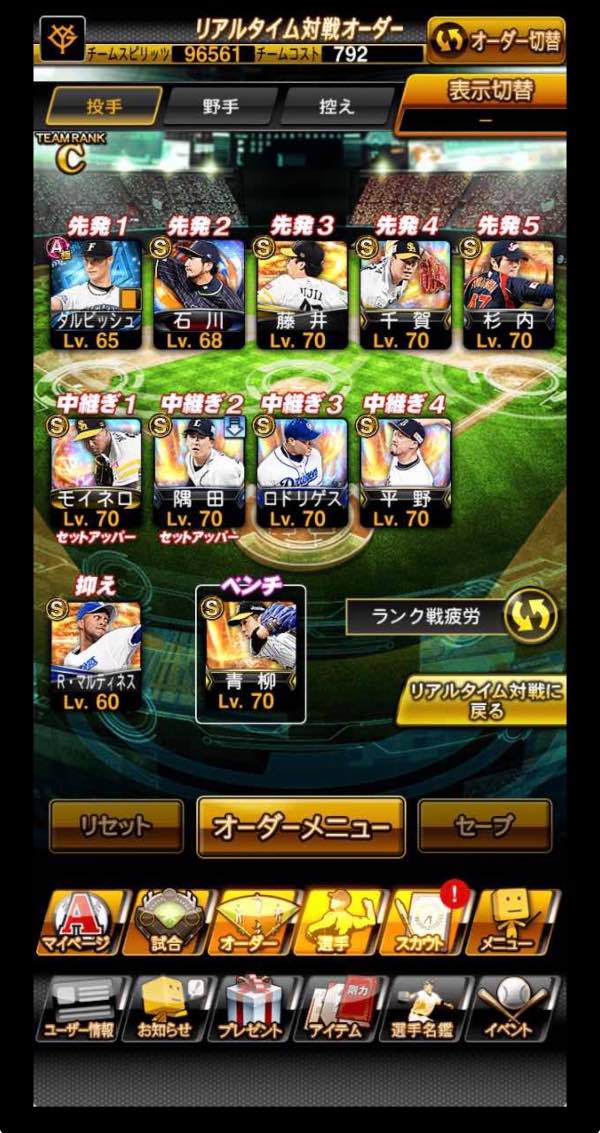Open 選手名鑑 player directory
The width and height of the screenshot is (600, 1133).
[422, 1009]
